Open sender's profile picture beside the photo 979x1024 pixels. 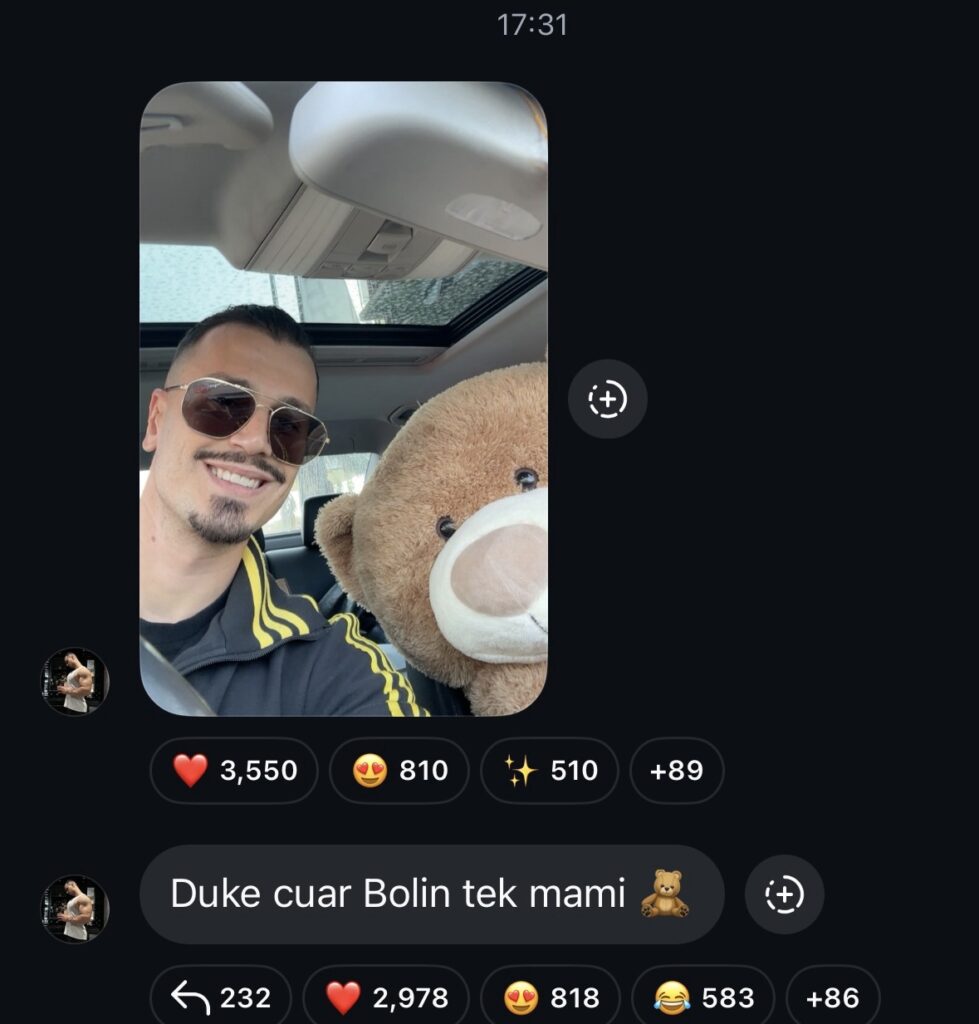coord(75,681)
